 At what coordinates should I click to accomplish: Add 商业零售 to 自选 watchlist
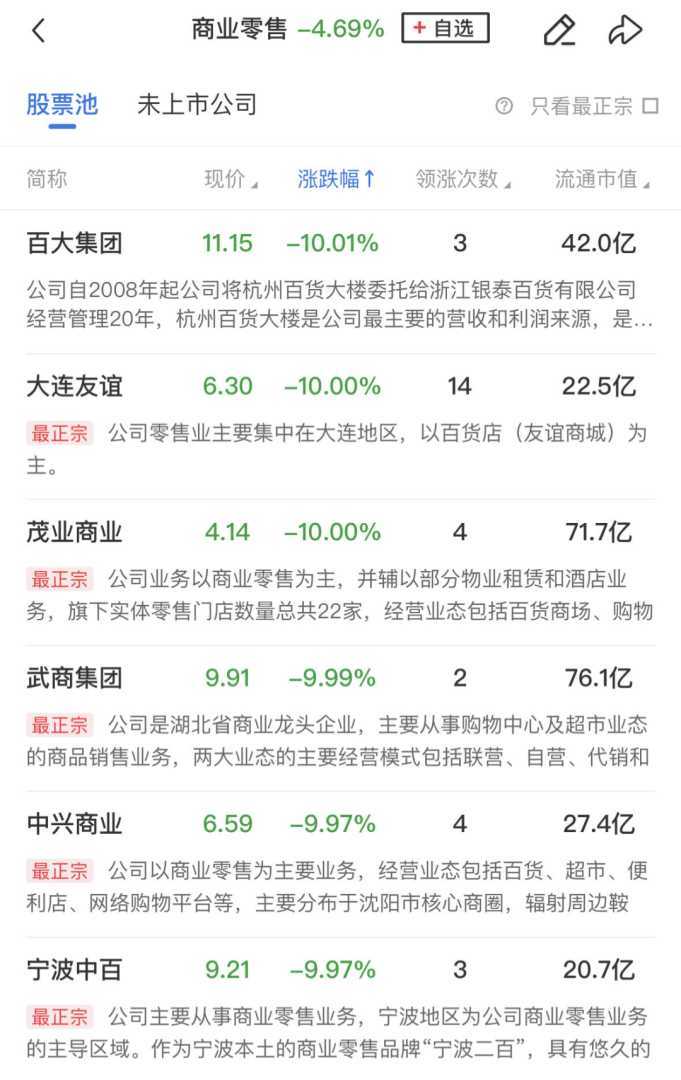coord(445,29)
